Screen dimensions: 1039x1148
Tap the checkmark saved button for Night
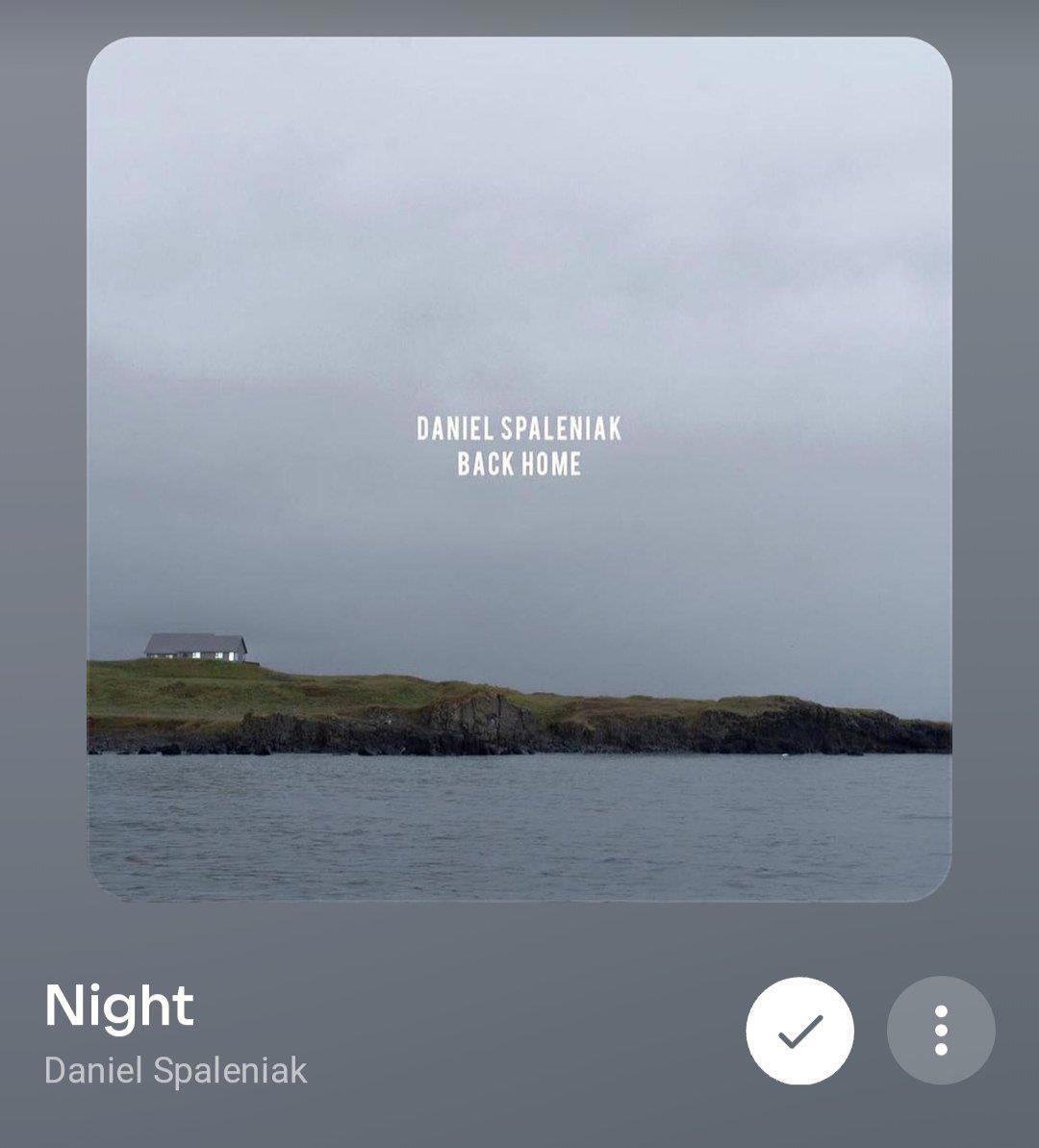[799, 1031]
